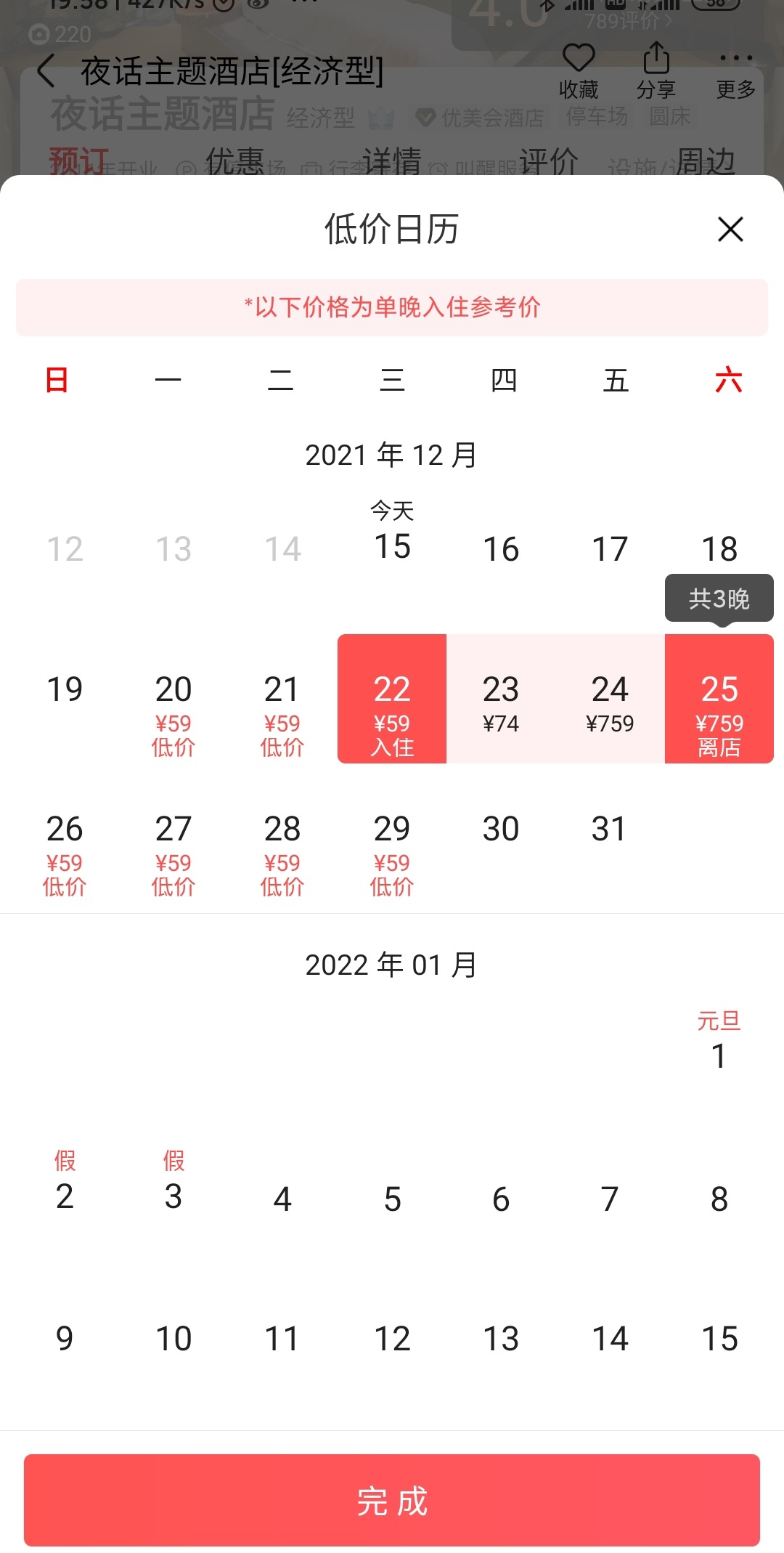
Task: Select December 22 as check-in
Action: [x=392, y=699]
